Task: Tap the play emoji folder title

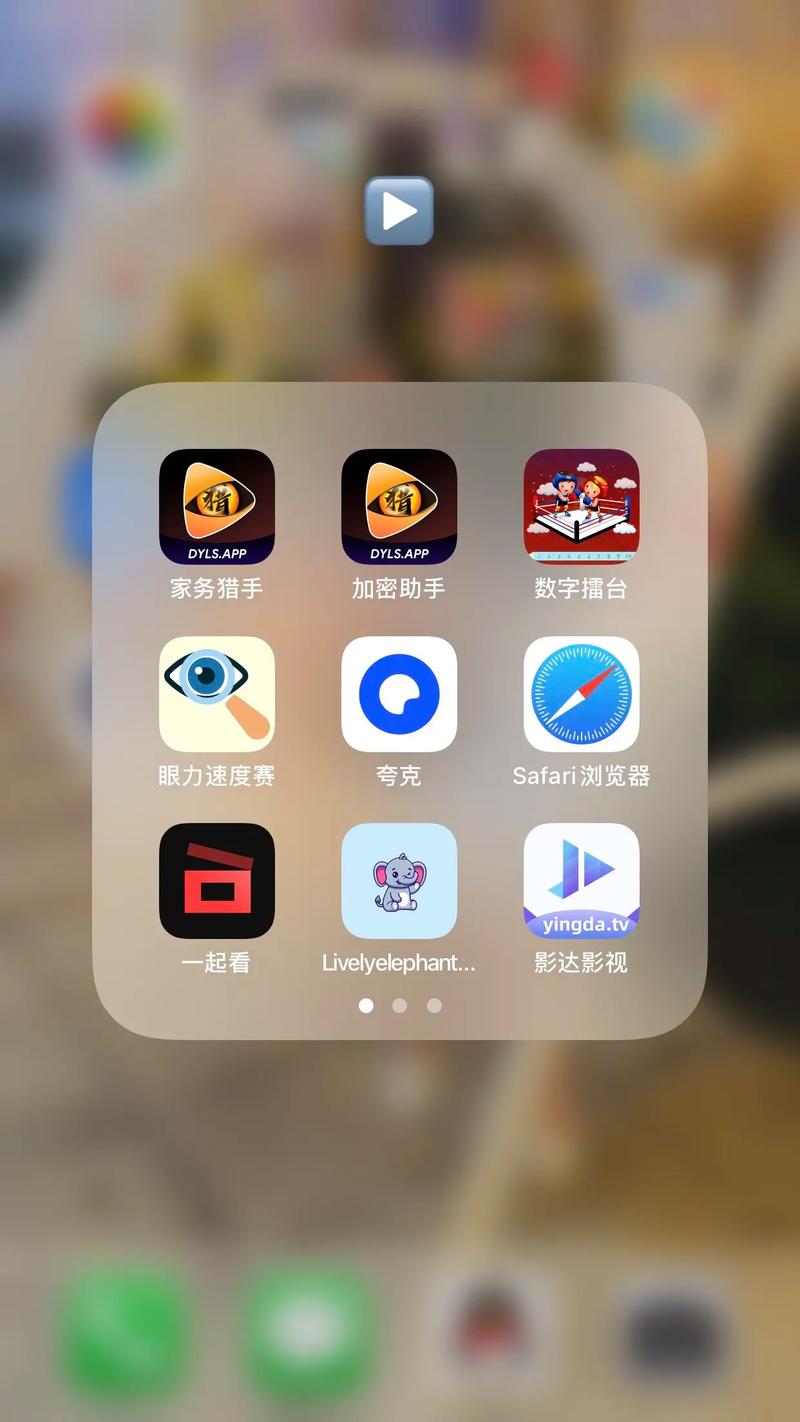Action: 399,211
